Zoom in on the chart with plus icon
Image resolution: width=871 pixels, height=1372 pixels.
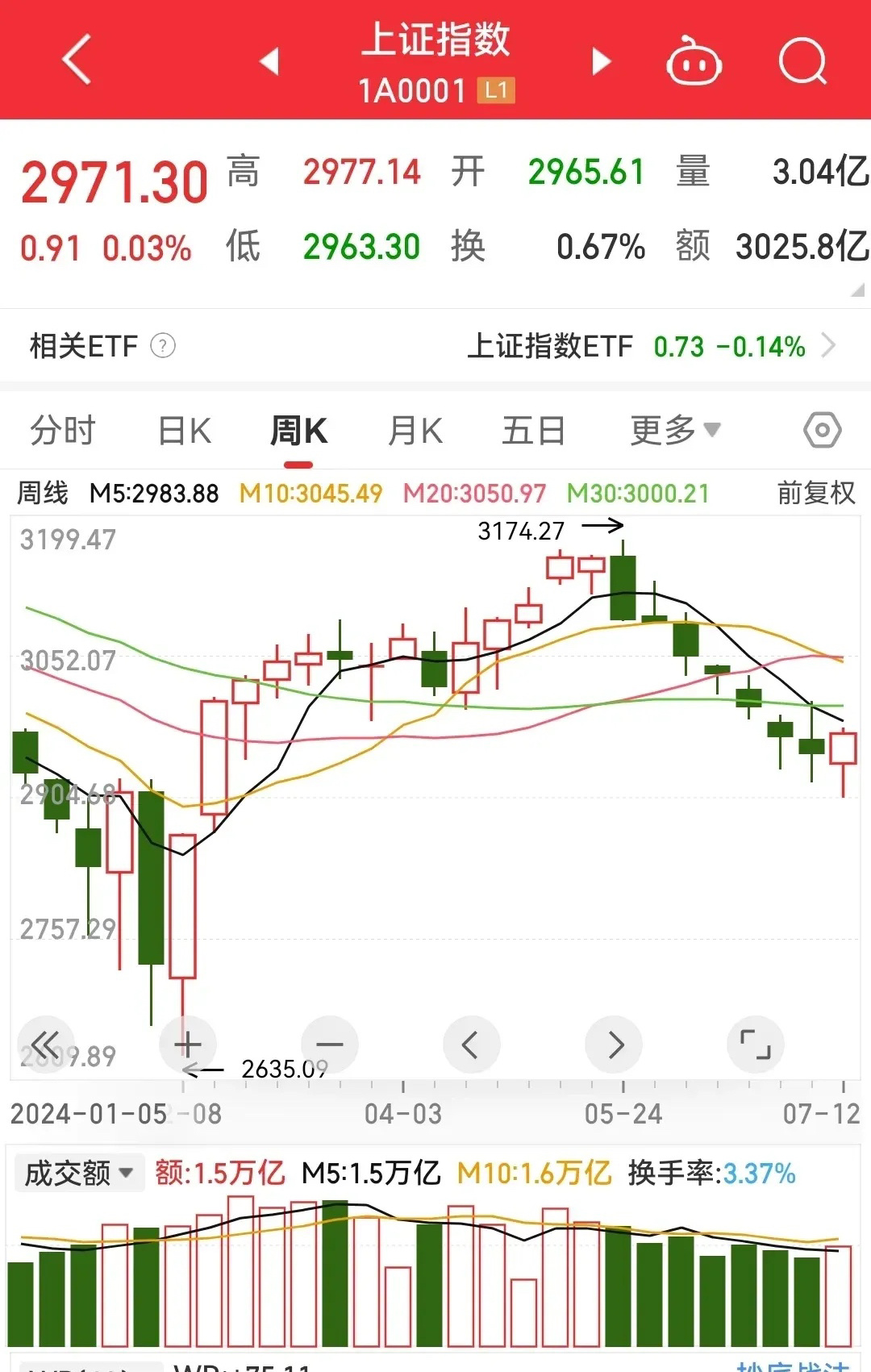click(187, 1044)
